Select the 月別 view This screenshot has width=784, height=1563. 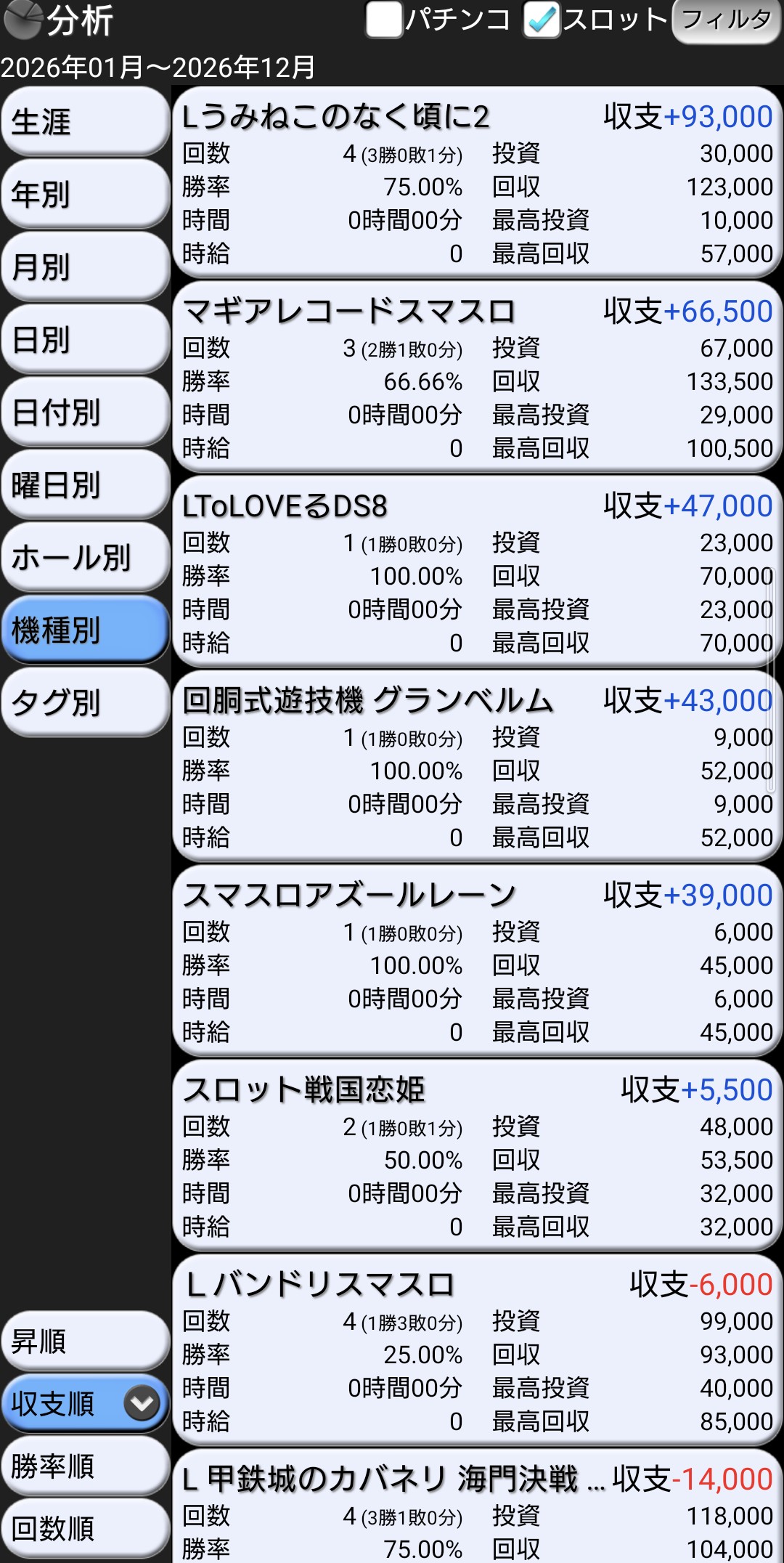(86, 267)
